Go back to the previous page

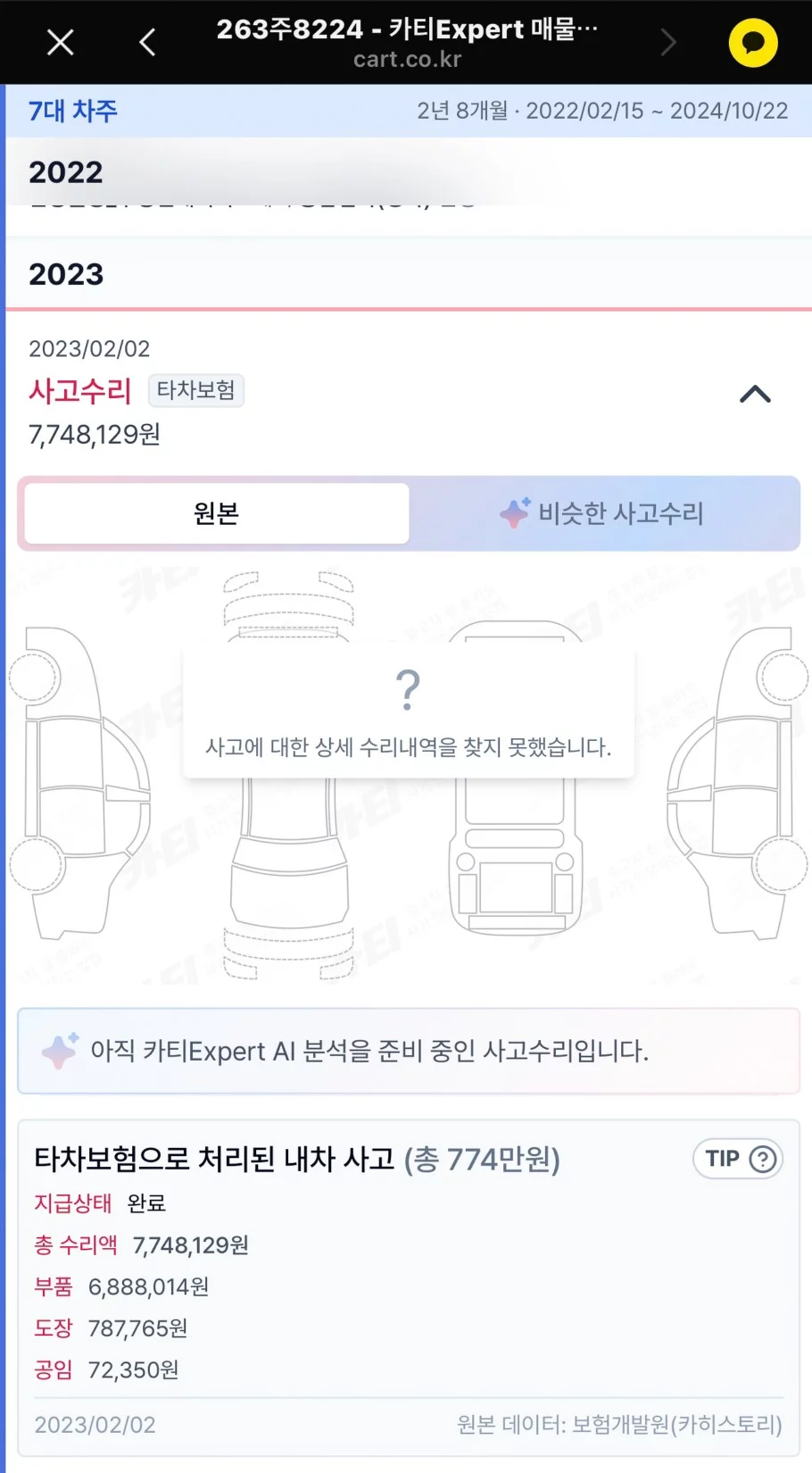click(x=148, y=42)
